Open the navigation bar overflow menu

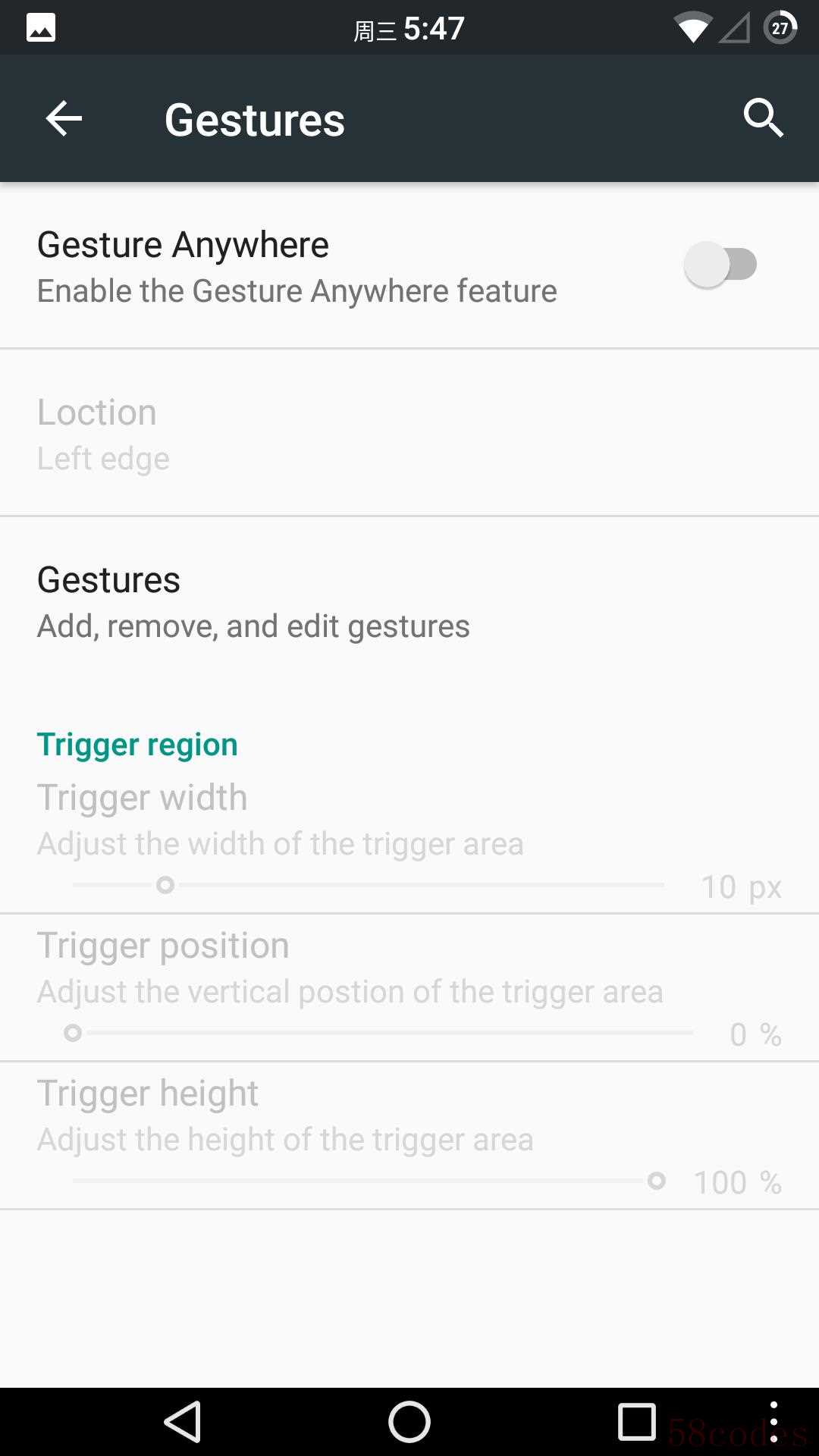pyautogui.click(x=773, y=1421)
